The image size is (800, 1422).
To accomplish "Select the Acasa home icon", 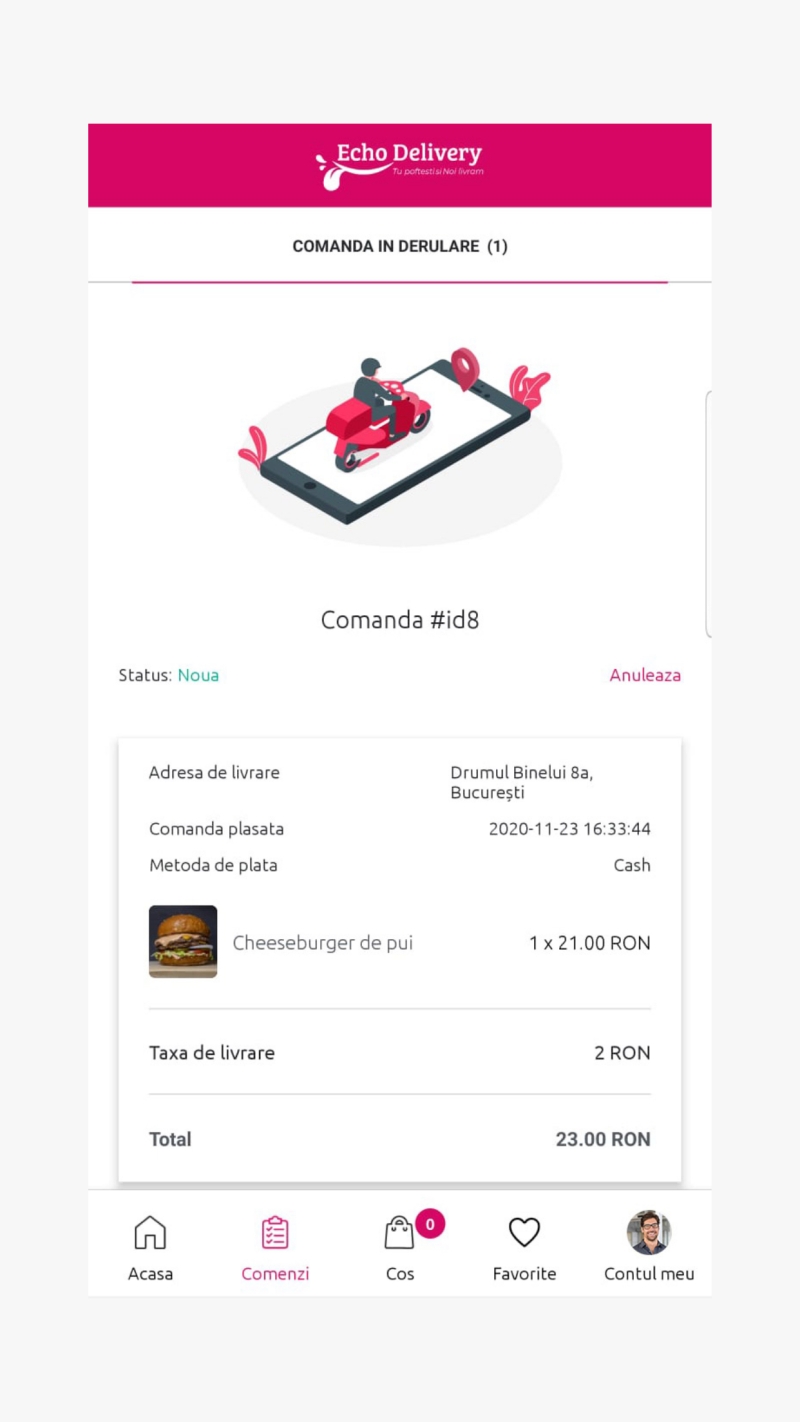I will click(x=150, y=1234).
